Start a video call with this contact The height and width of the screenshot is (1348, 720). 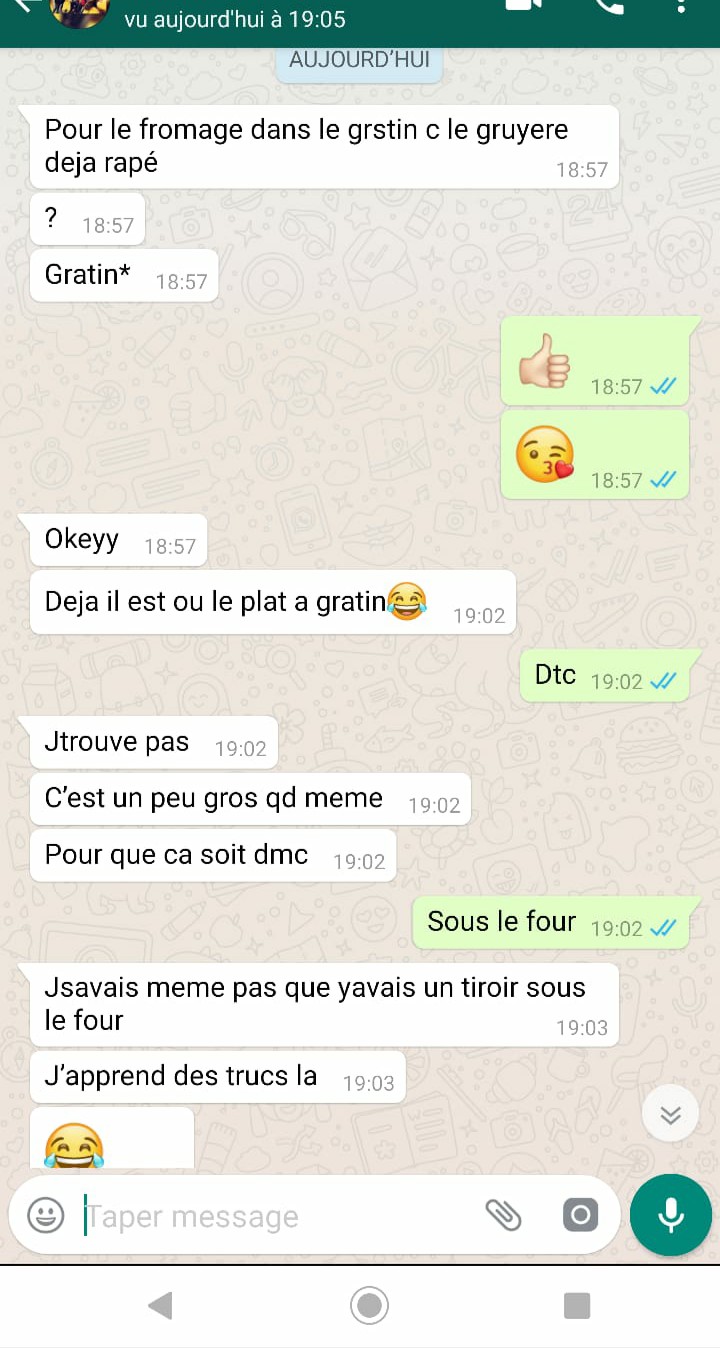click(x=524, y=5)
